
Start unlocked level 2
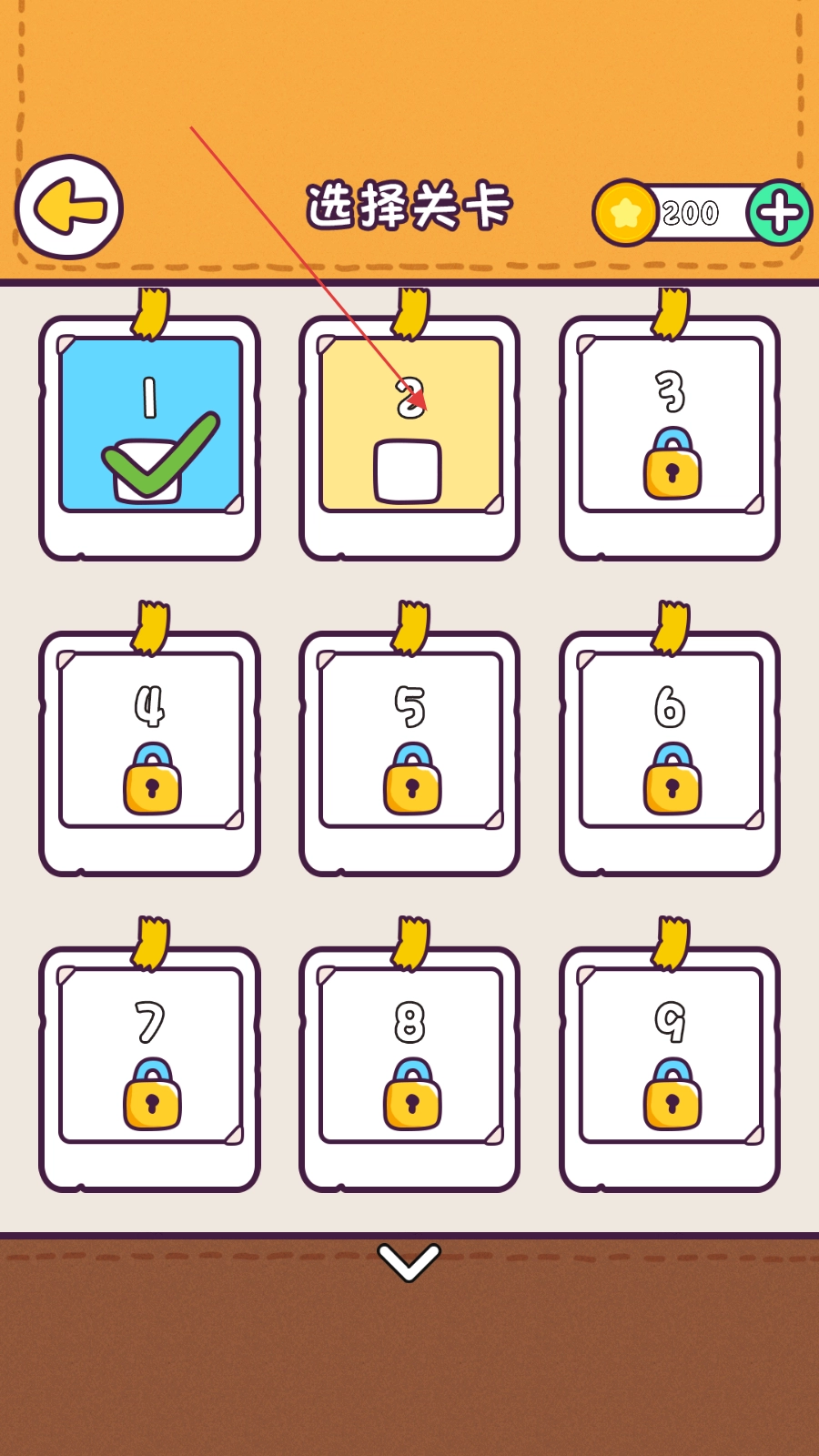point(409,426)
